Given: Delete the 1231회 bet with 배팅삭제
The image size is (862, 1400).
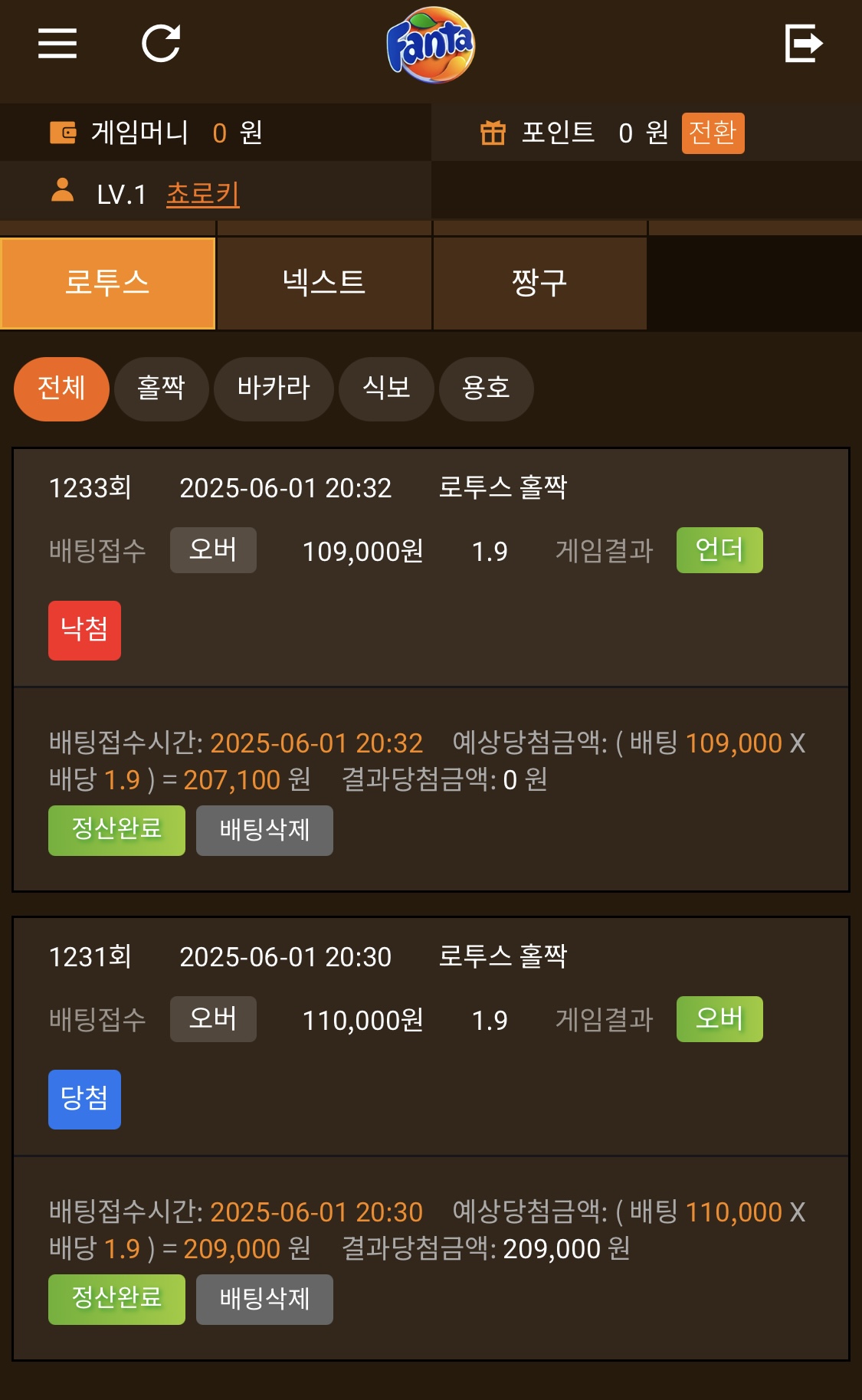Looking at the screenshot, I should point(264,1299).
